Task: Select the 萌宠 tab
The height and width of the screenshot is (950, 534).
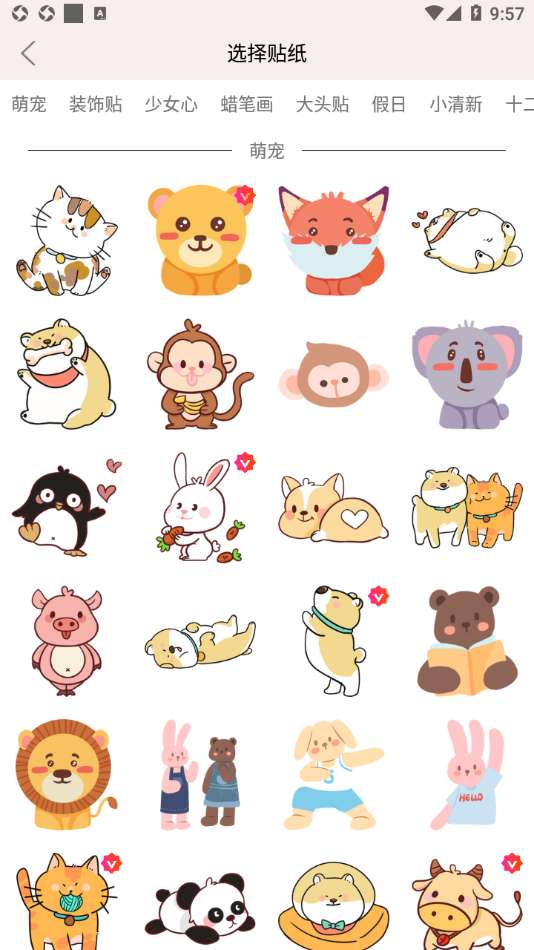Action: pos(28,104)
